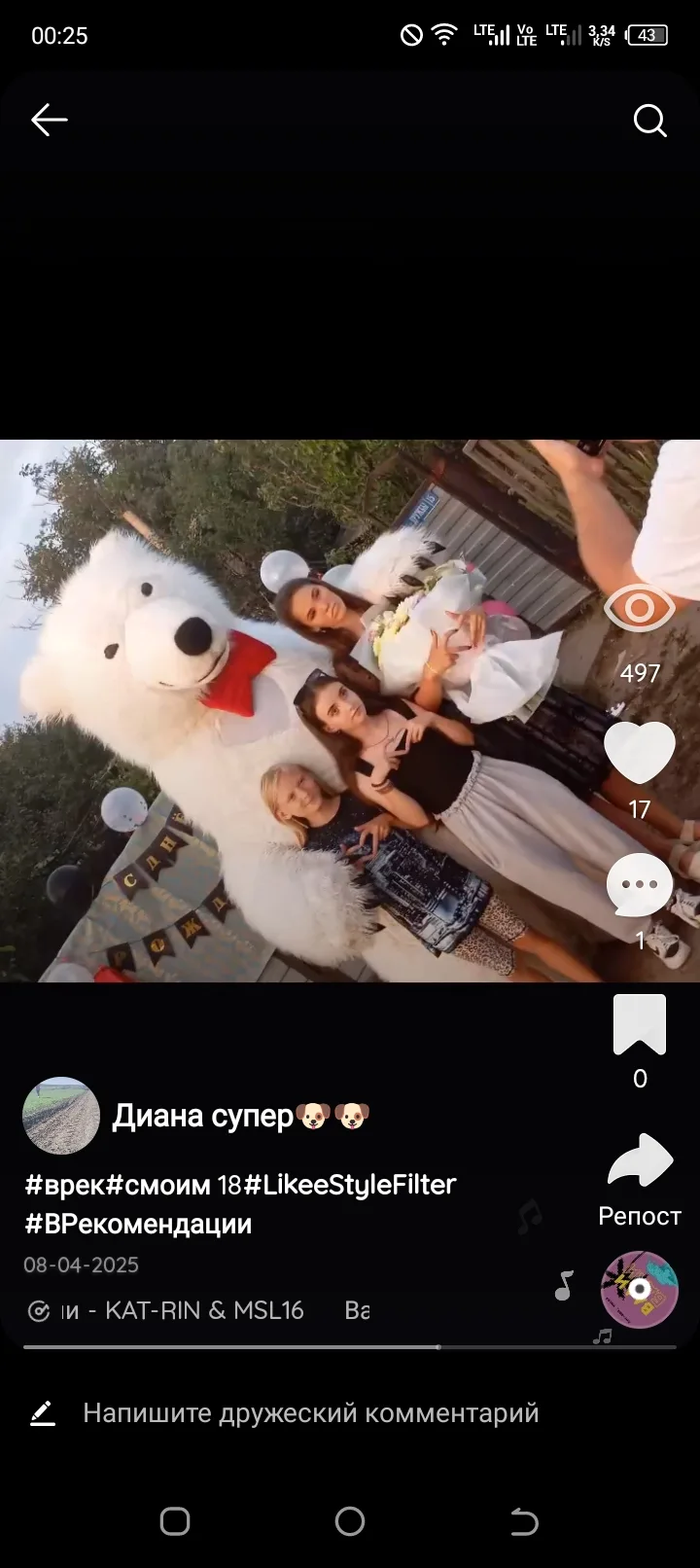Open the #LikeeStyleFilter hashtag
Screen dimensions: 700x1568
pyautogui.click(x=349, y=1185)
